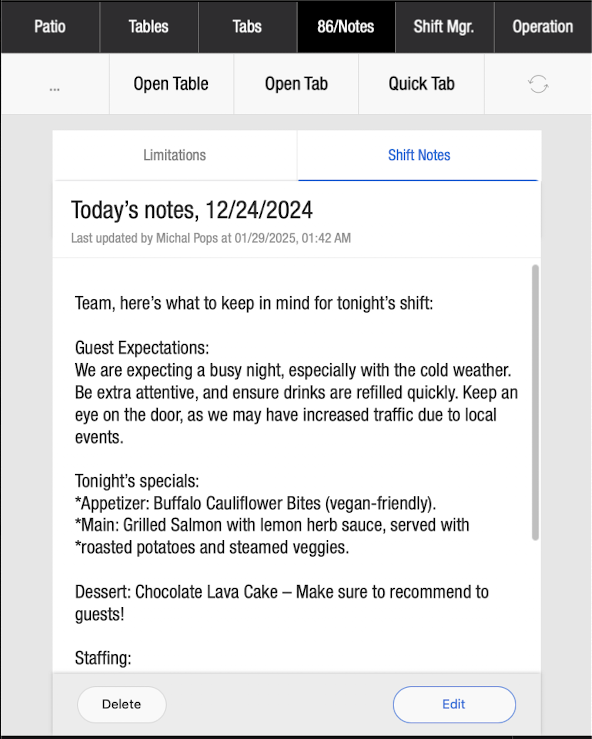Open the Tables section

(x=149, y=27)
